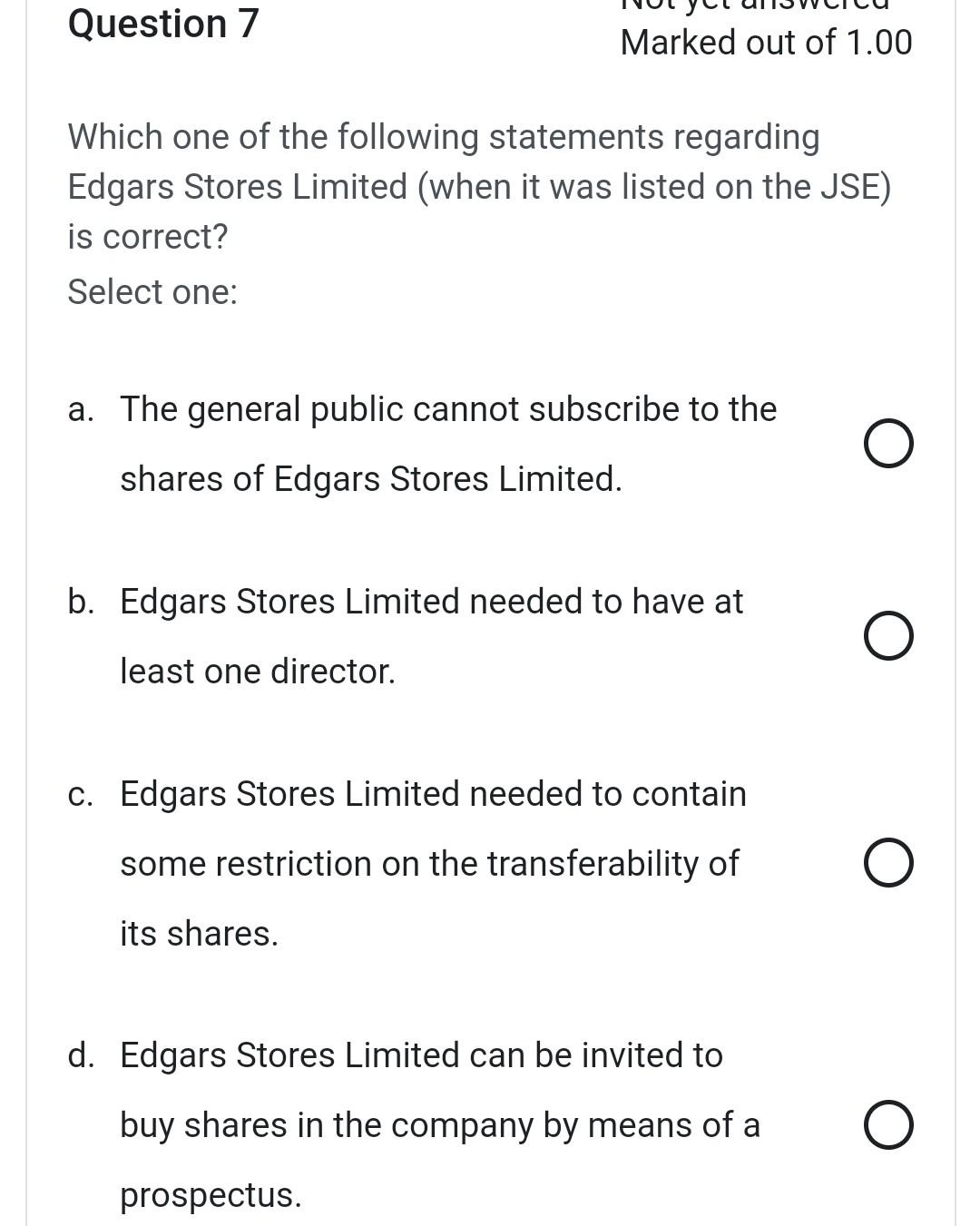Click the Select one prompt text
Screen dimensions: 980x1226
[152, 291]
